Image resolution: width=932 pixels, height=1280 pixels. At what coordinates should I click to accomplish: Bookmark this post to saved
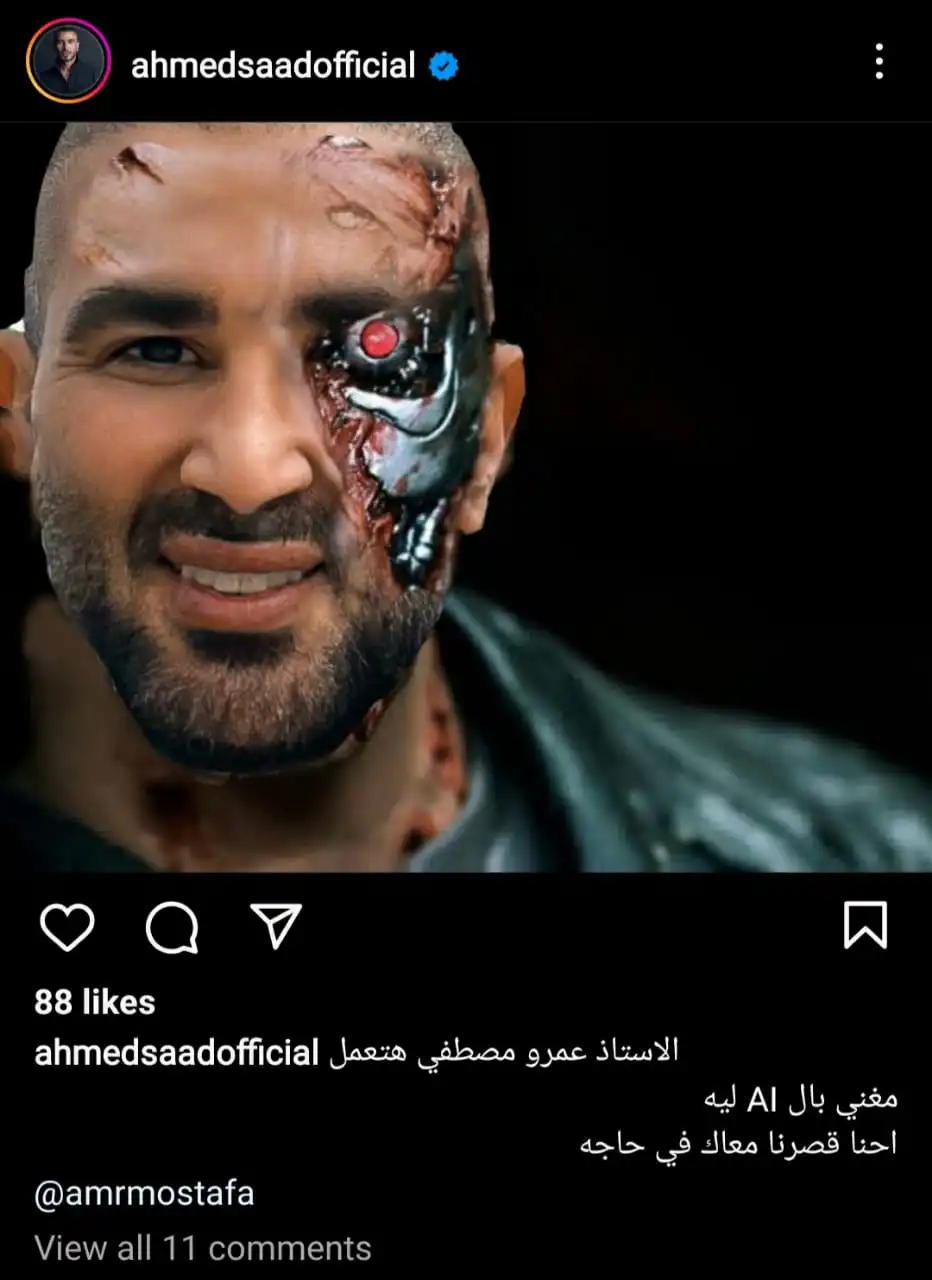coord(865,924)
